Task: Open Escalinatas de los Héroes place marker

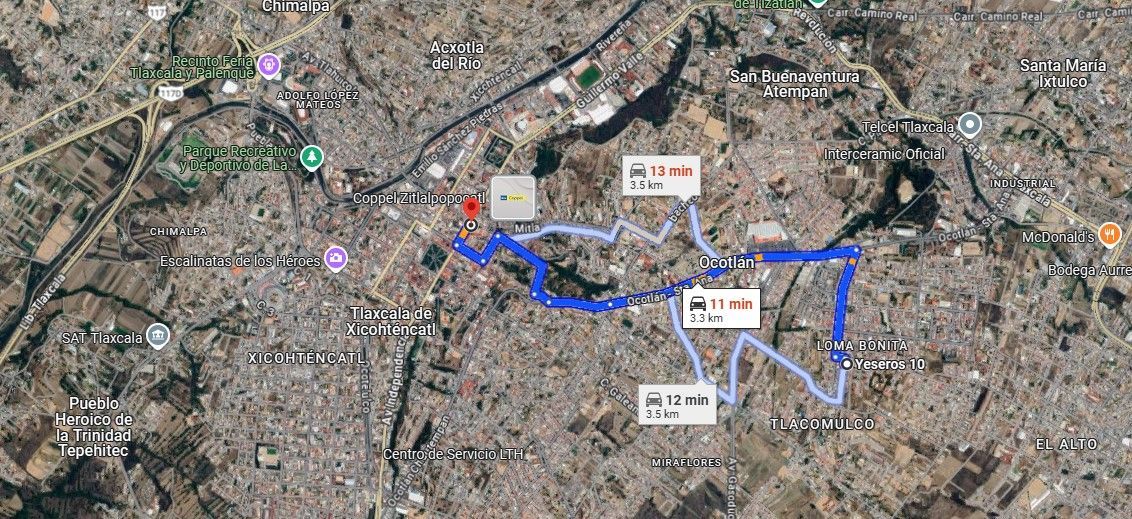Action: (336, 258)
